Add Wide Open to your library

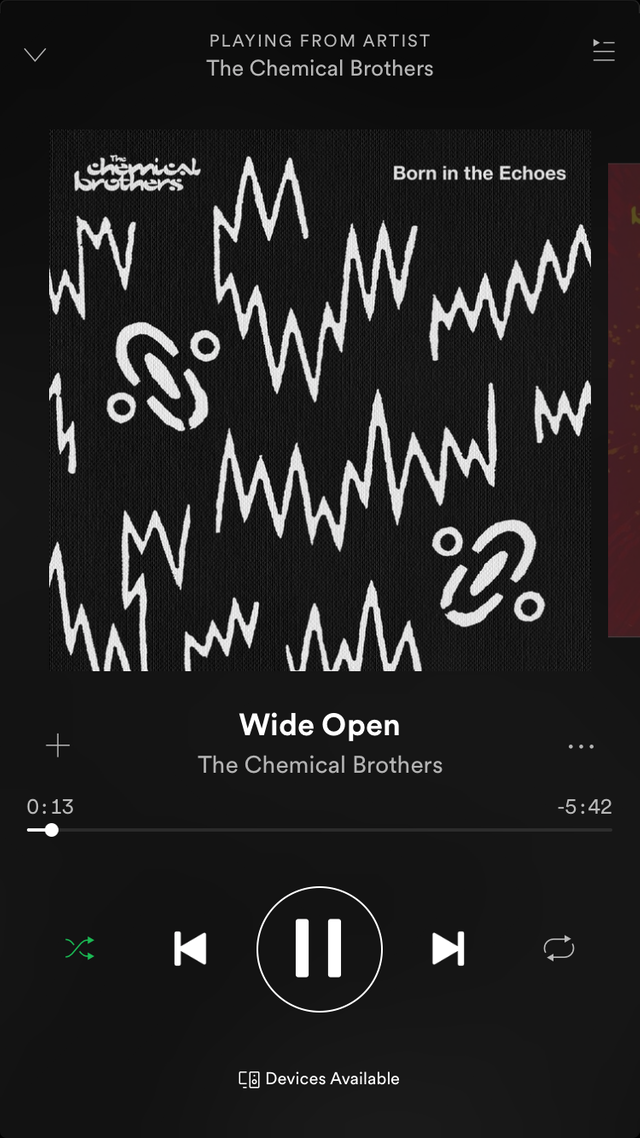(x=58, y=746)
